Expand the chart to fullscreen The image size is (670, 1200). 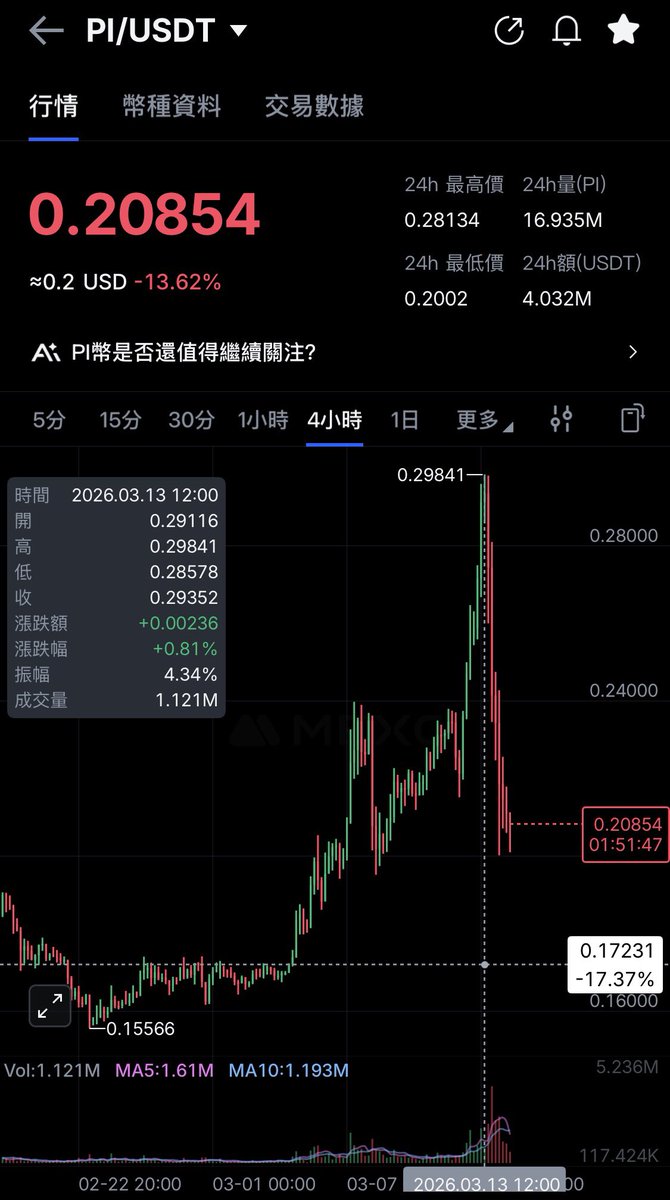[49, 1004]
